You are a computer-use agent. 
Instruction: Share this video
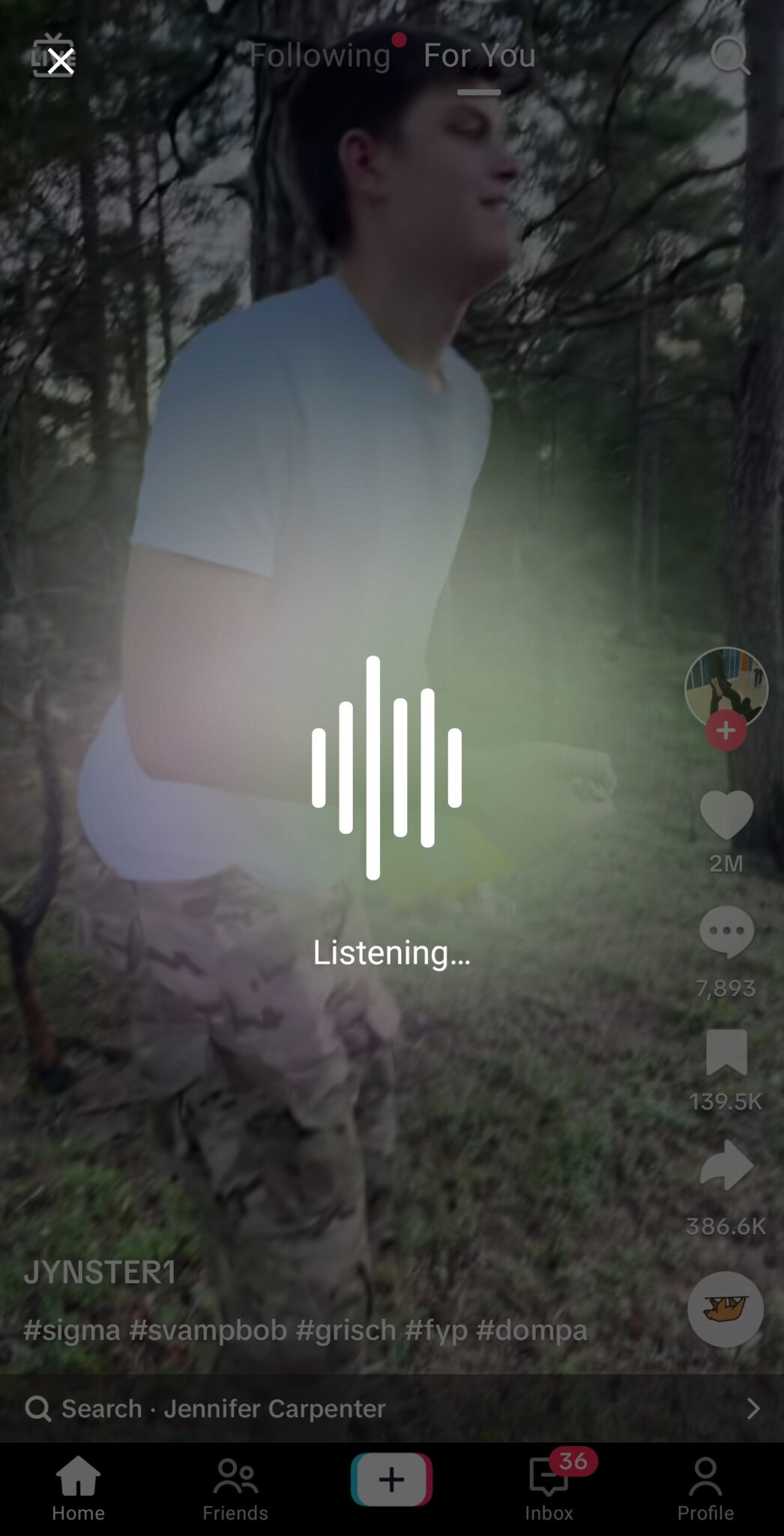point(726,1165)
